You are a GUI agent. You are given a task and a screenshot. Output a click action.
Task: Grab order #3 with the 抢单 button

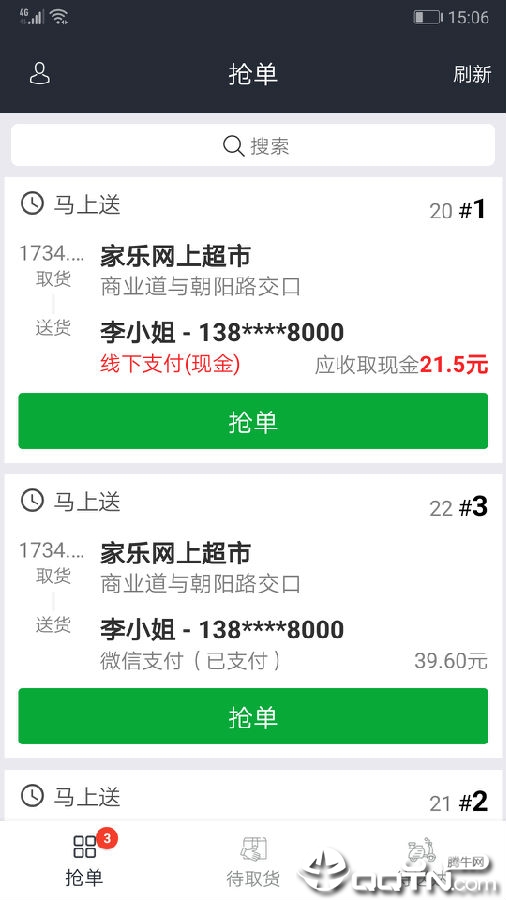click(x=253, y=716)
